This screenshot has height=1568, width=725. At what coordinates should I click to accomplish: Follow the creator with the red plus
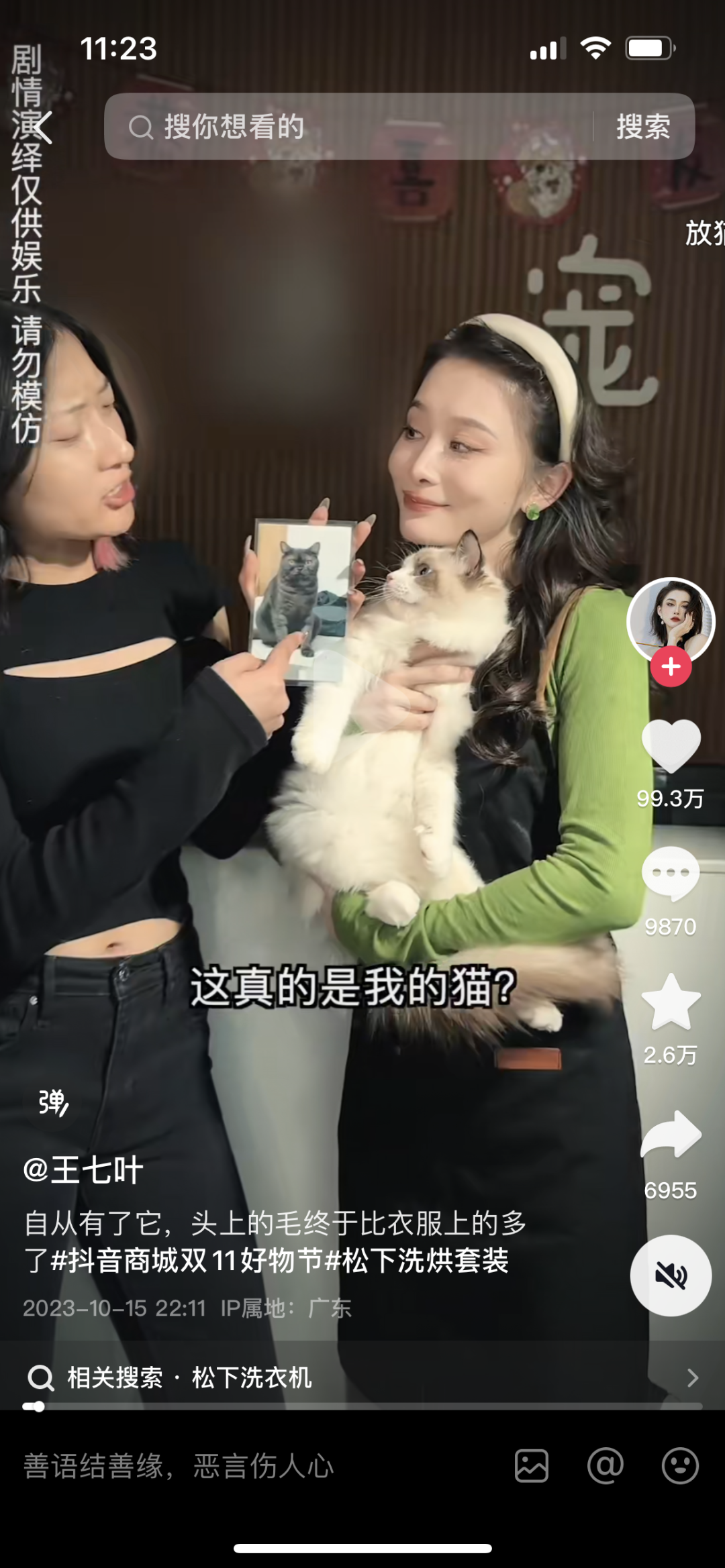point(671,667)
